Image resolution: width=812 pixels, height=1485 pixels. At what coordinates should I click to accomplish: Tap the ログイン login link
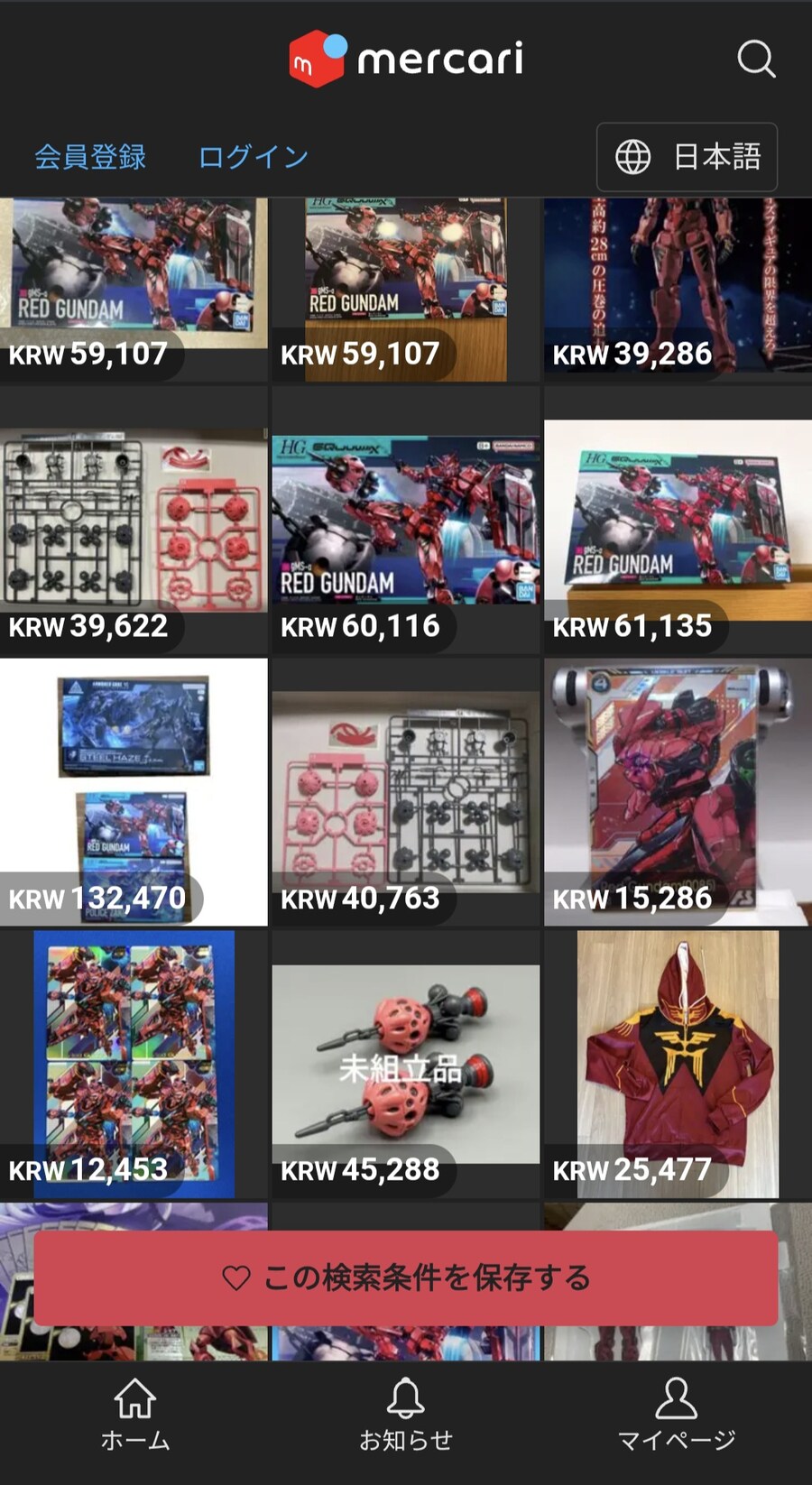(x=254, y=157)
